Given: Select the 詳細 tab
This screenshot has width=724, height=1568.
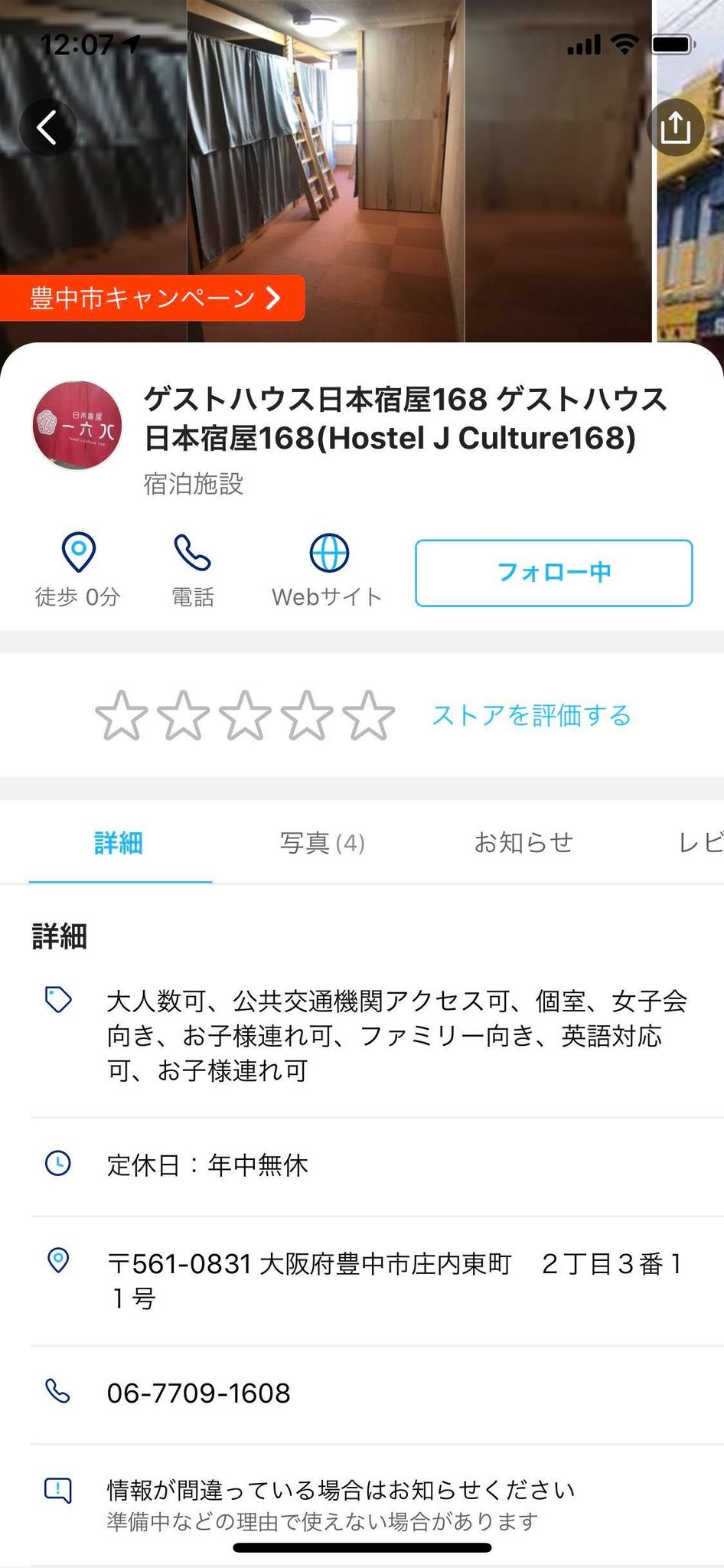Looking at the screenshot, I should (119, 843).
